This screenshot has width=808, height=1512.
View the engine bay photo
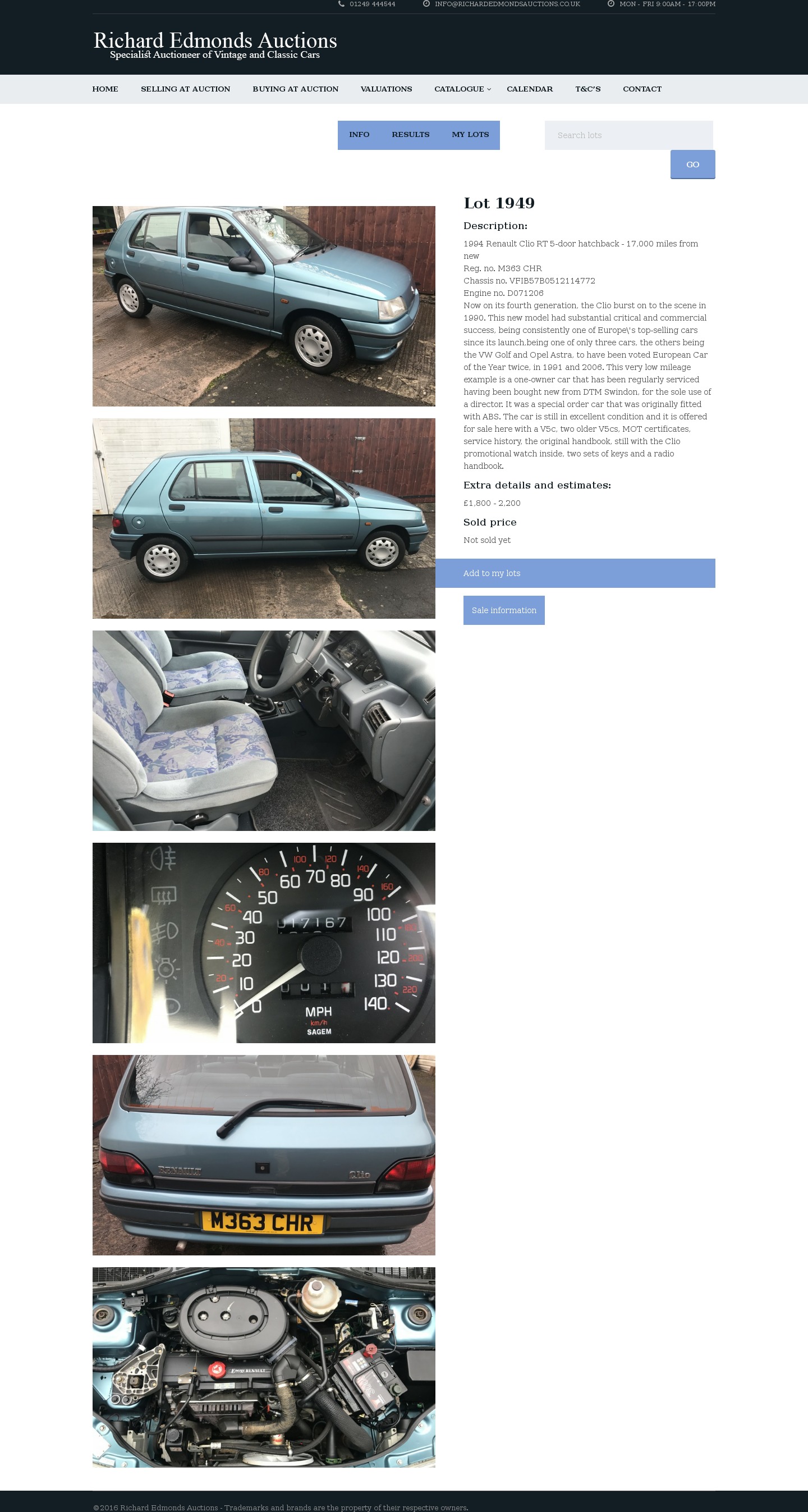coord(264,1367)
